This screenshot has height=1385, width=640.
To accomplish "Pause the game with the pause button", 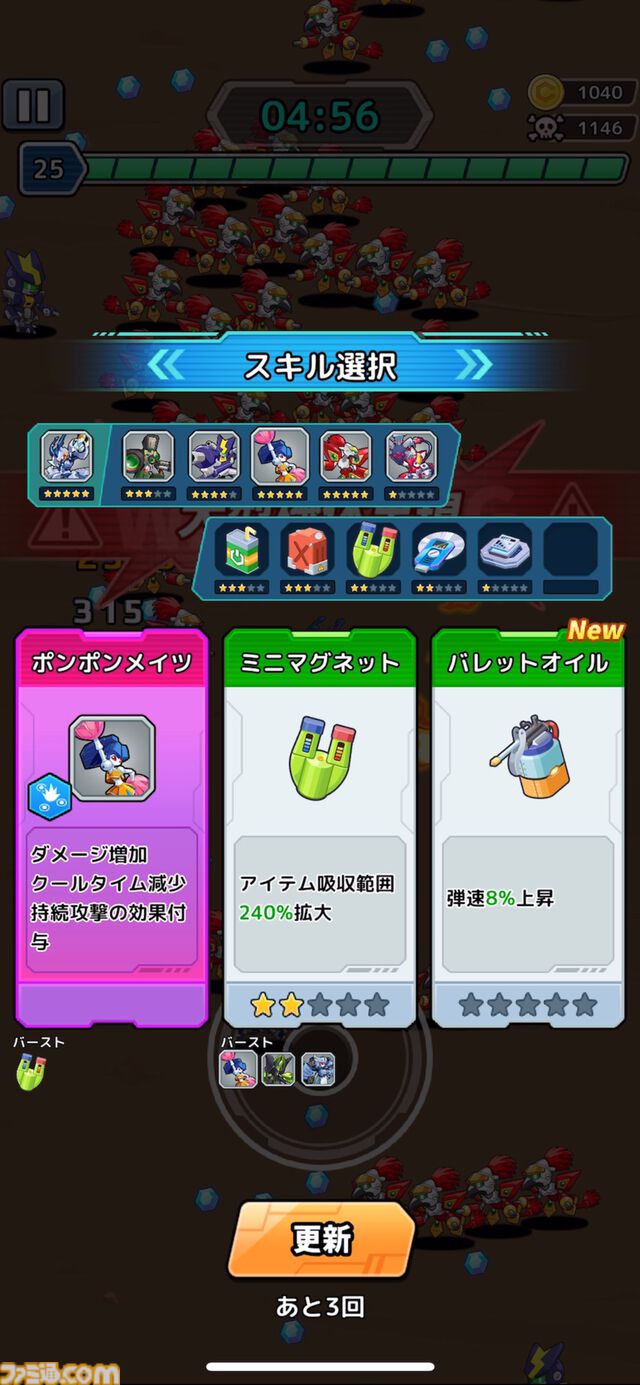I will (33, 105).
